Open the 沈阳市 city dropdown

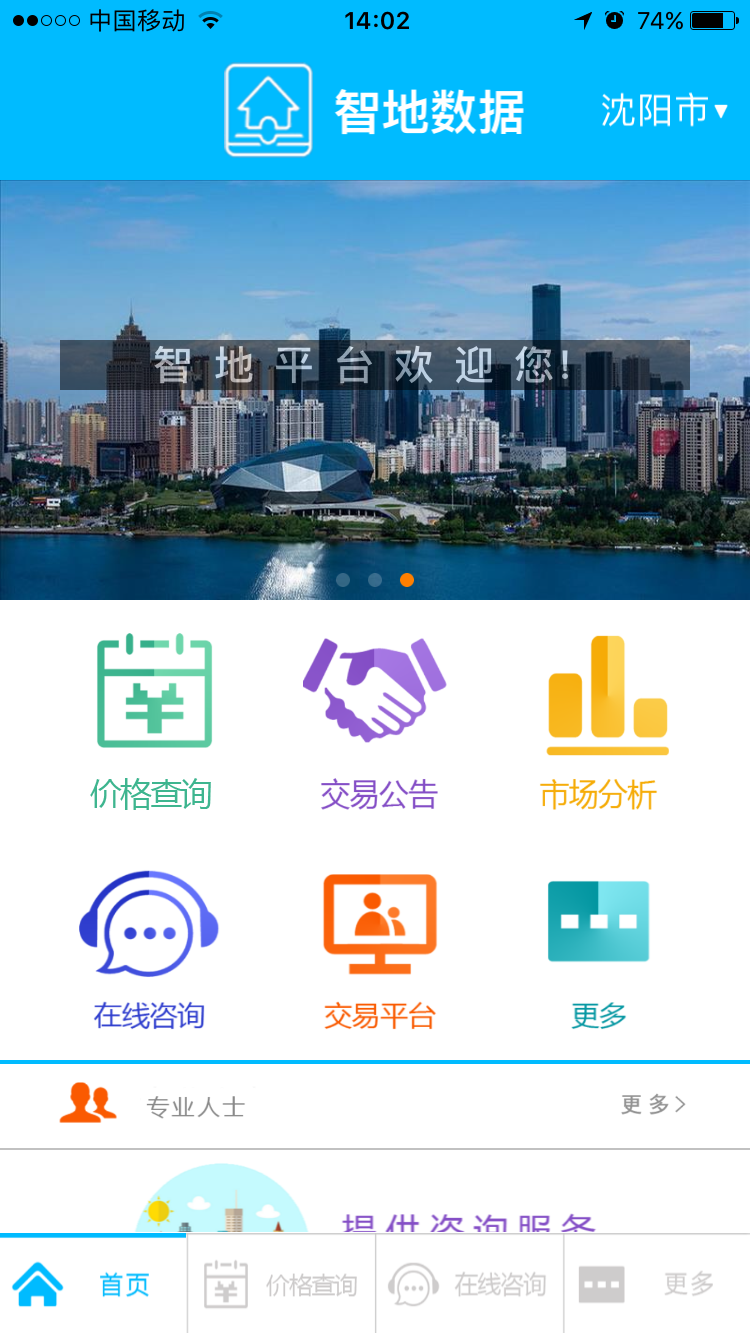[x=664, y=110]
